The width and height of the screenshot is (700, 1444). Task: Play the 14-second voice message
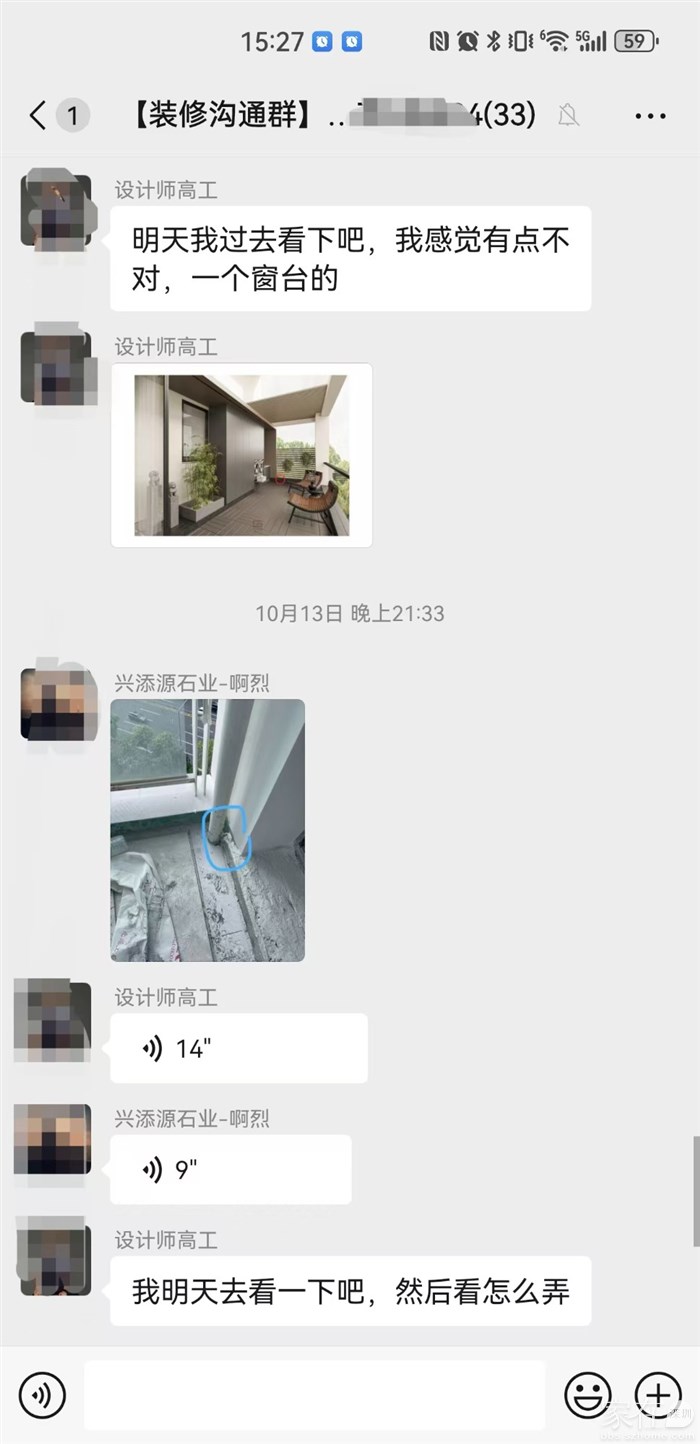click(238, 1048)
